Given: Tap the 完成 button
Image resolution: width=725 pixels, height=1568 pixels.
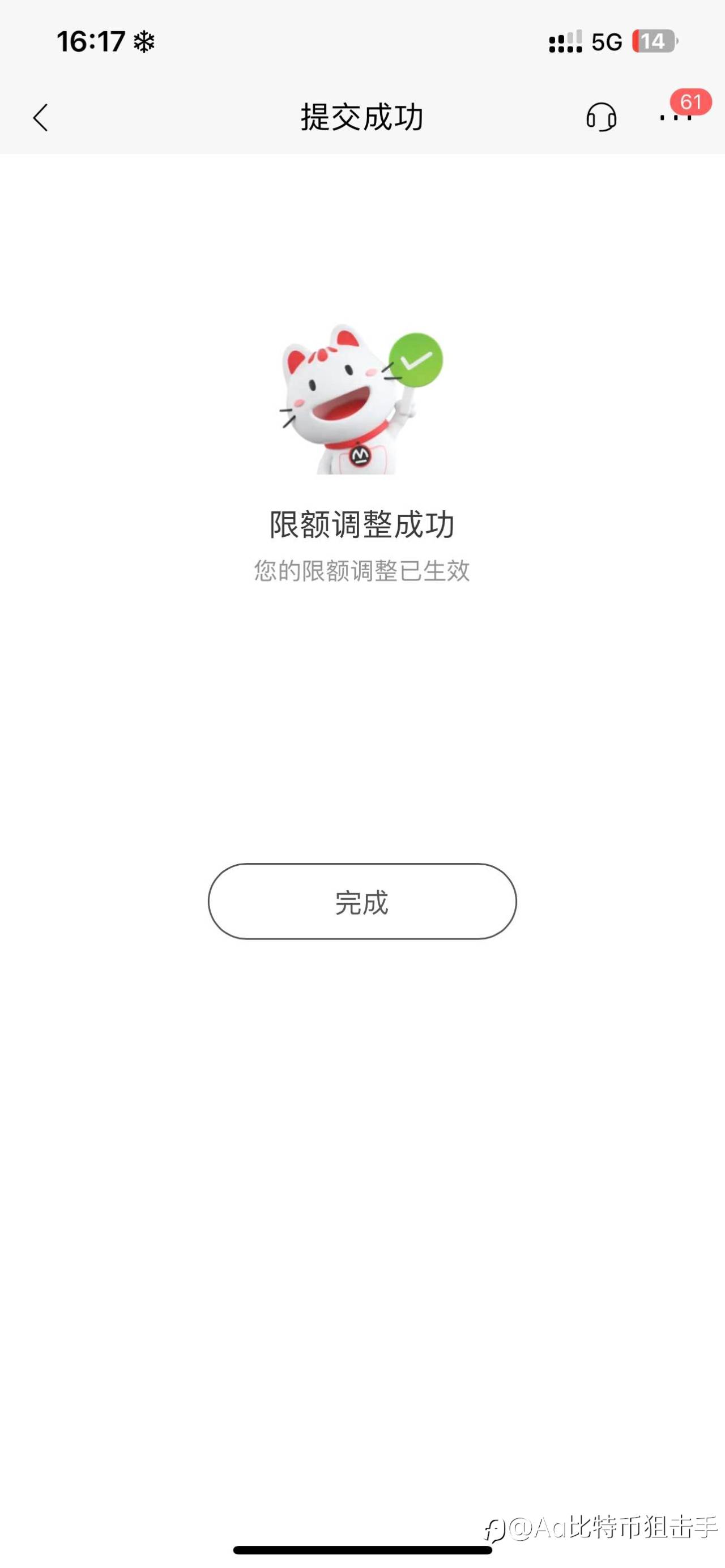Looking at the screenshot, I should tap(362, 902).
